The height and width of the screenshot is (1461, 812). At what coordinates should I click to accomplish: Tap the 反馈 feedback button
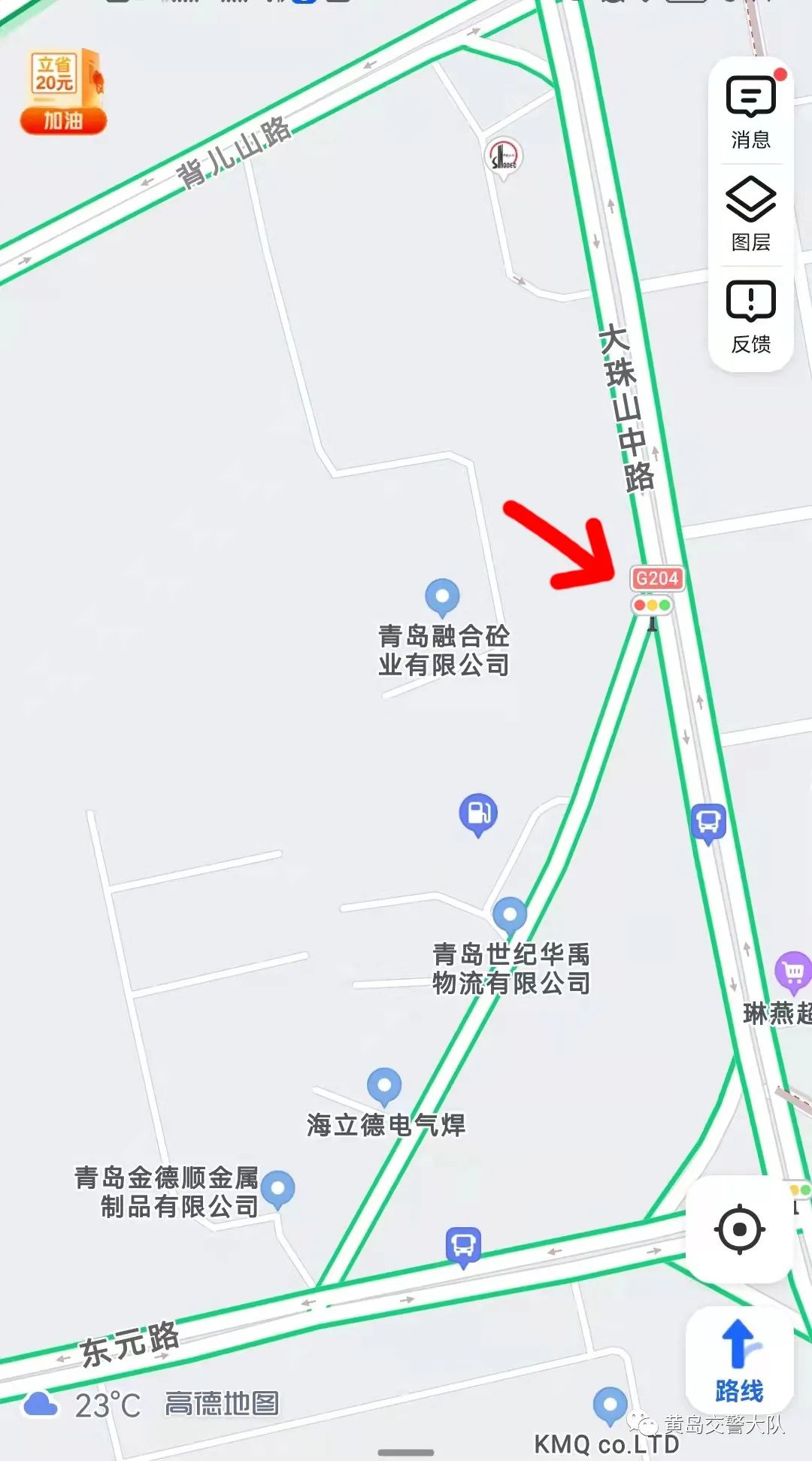750,317
